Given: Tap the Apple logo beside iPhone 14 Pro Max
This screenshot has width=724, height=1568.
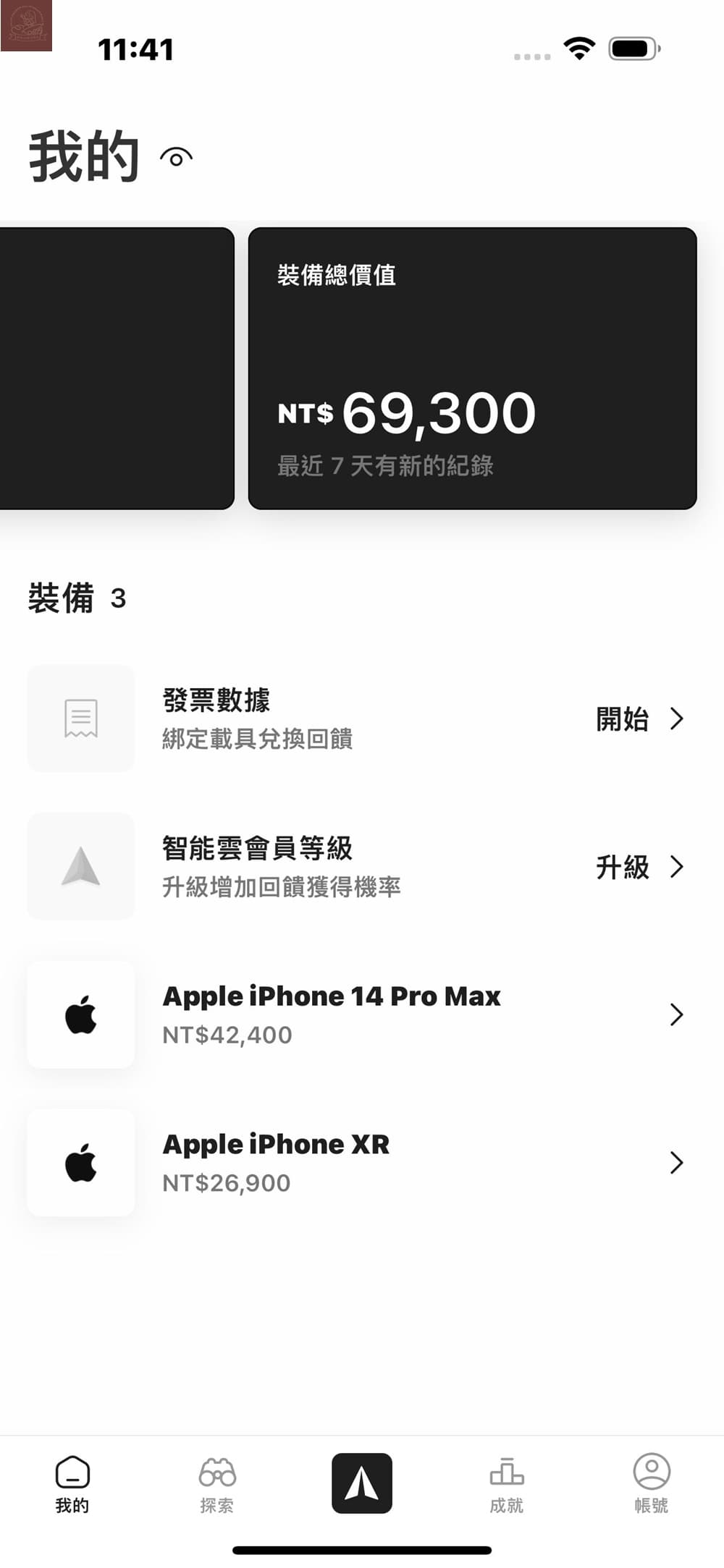Looking at the screenshot, I should (80, 1014).
